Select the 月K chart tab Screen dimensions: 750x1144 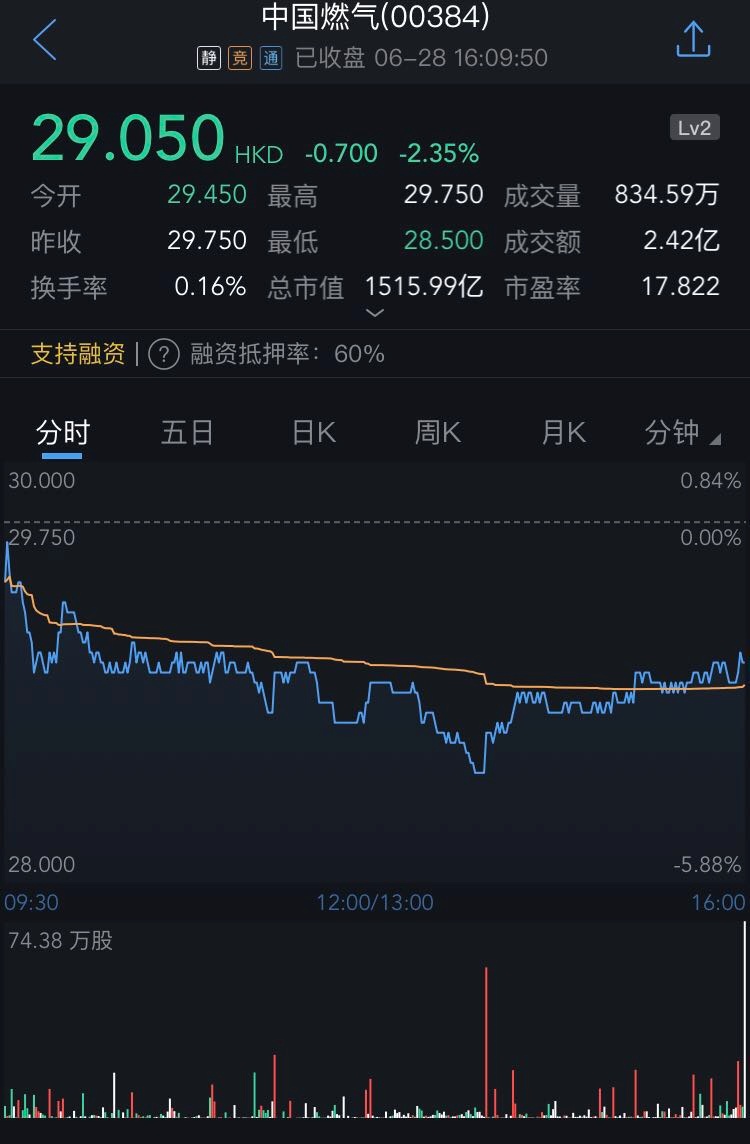[563, 433]
